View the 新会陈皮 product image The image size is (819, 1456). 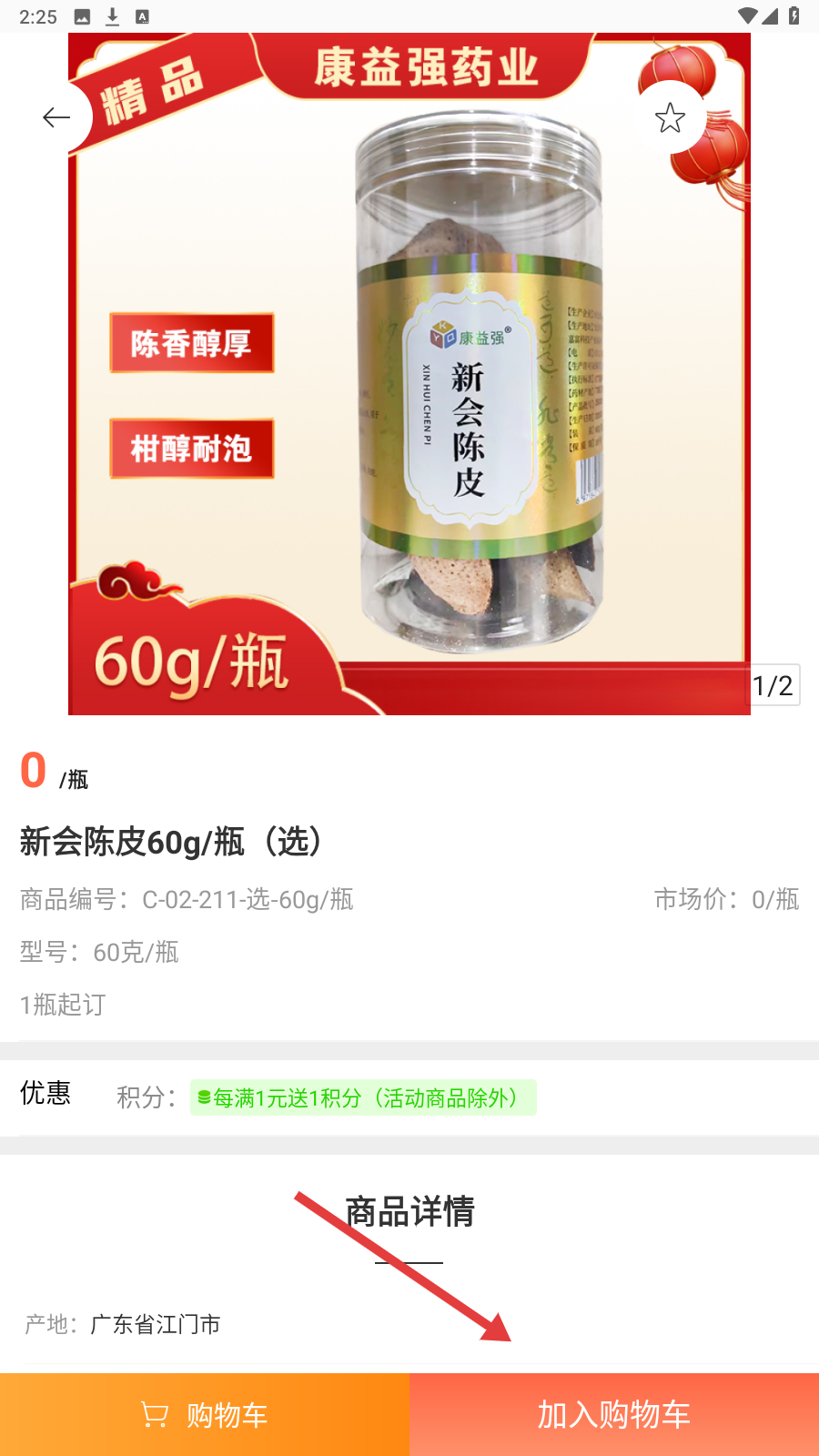[409, 373]
